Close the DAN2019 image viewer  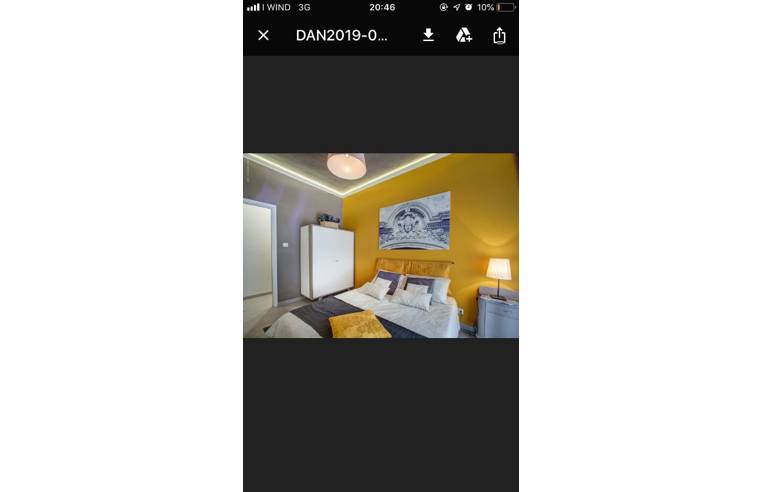coord(263,35)
